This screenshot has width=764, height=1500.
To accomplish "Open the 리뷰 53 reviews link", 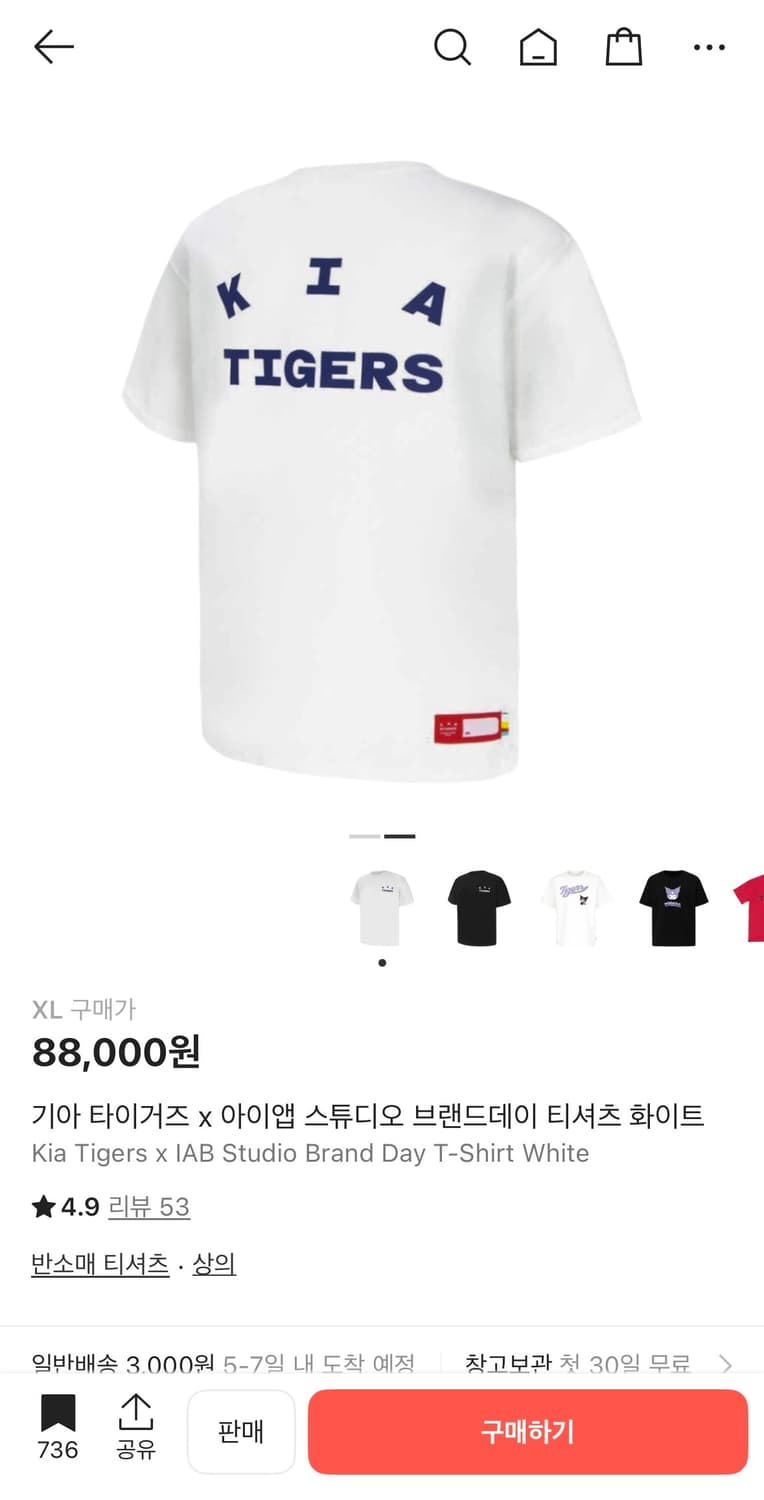I will [148, 1207].
